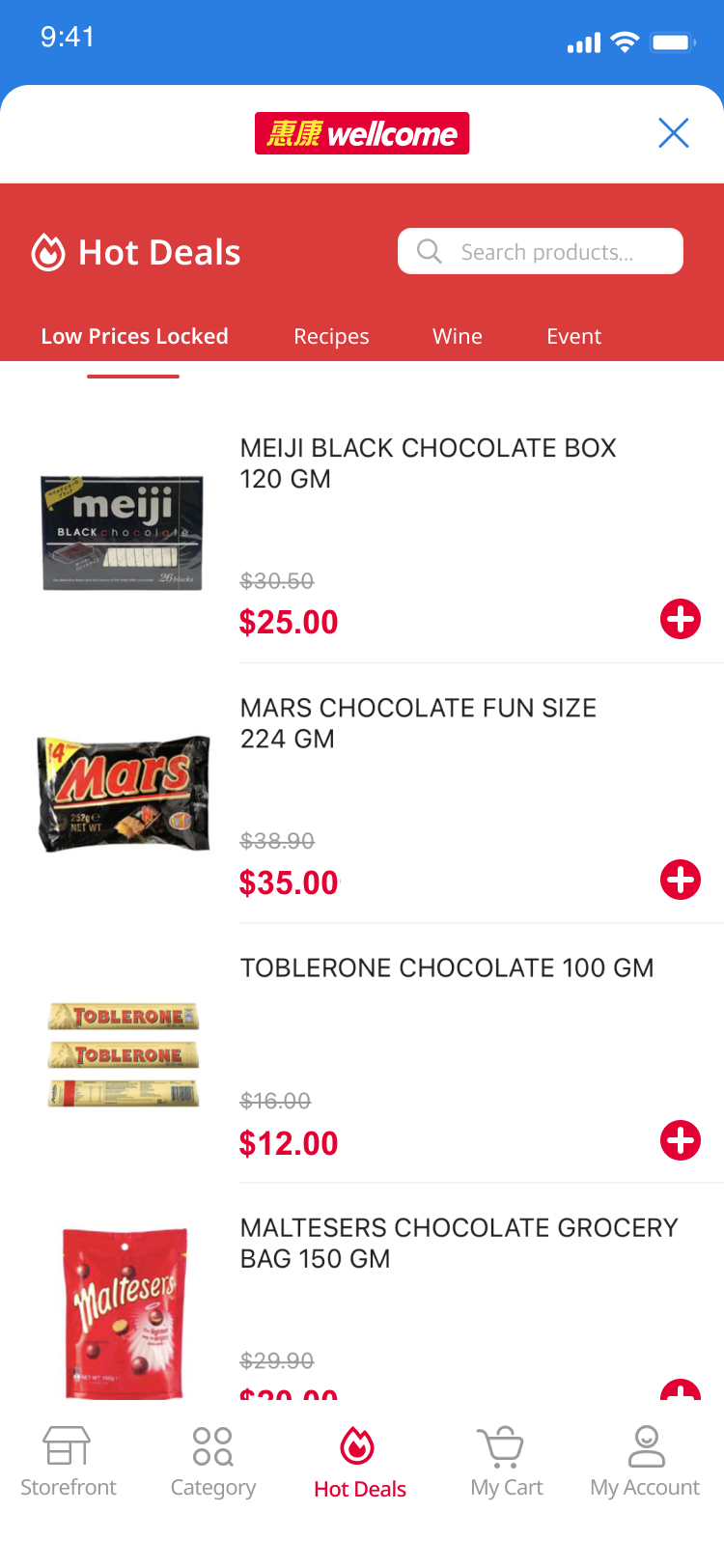
Task: Open the My Account tab
Action: coord(645,1461)
